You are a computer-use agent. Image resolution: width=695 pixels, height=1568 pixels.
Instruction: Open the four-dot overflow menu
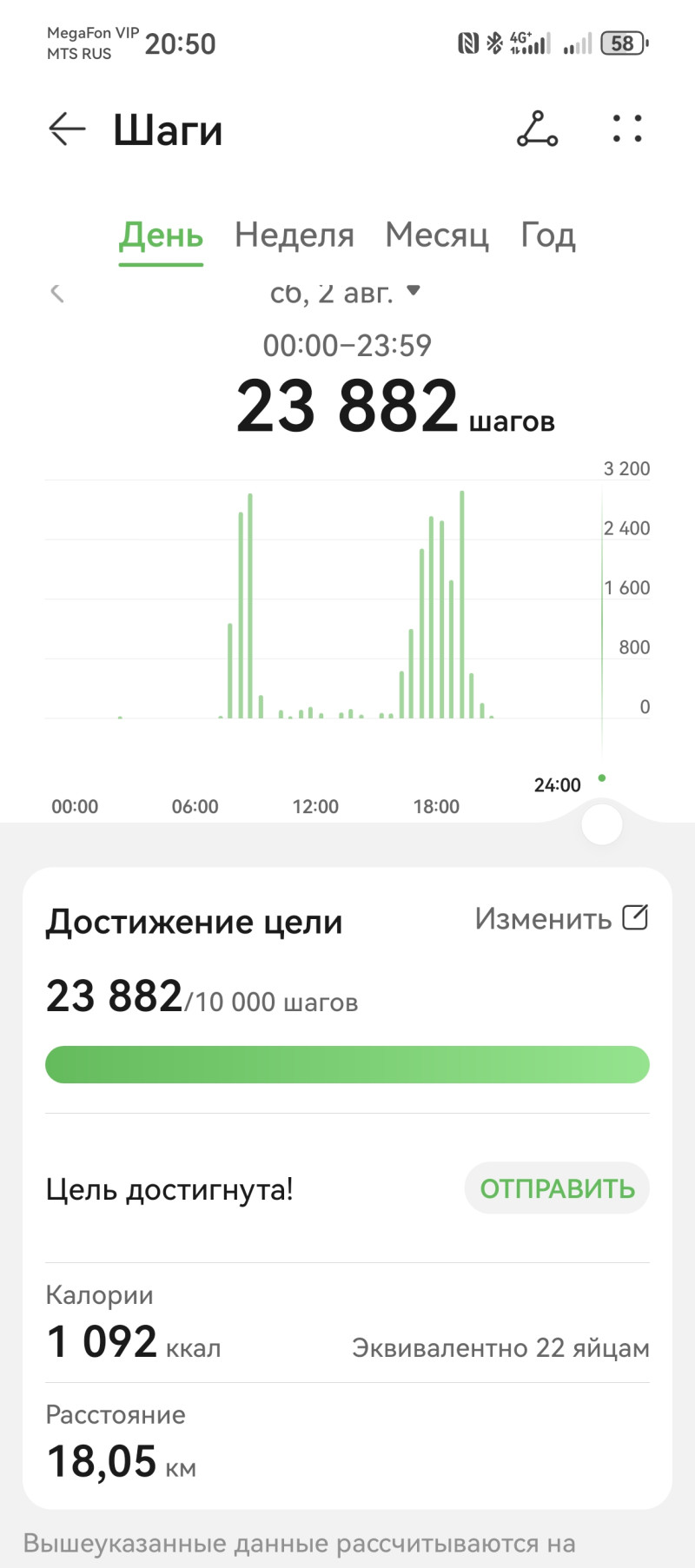(626, 129)
